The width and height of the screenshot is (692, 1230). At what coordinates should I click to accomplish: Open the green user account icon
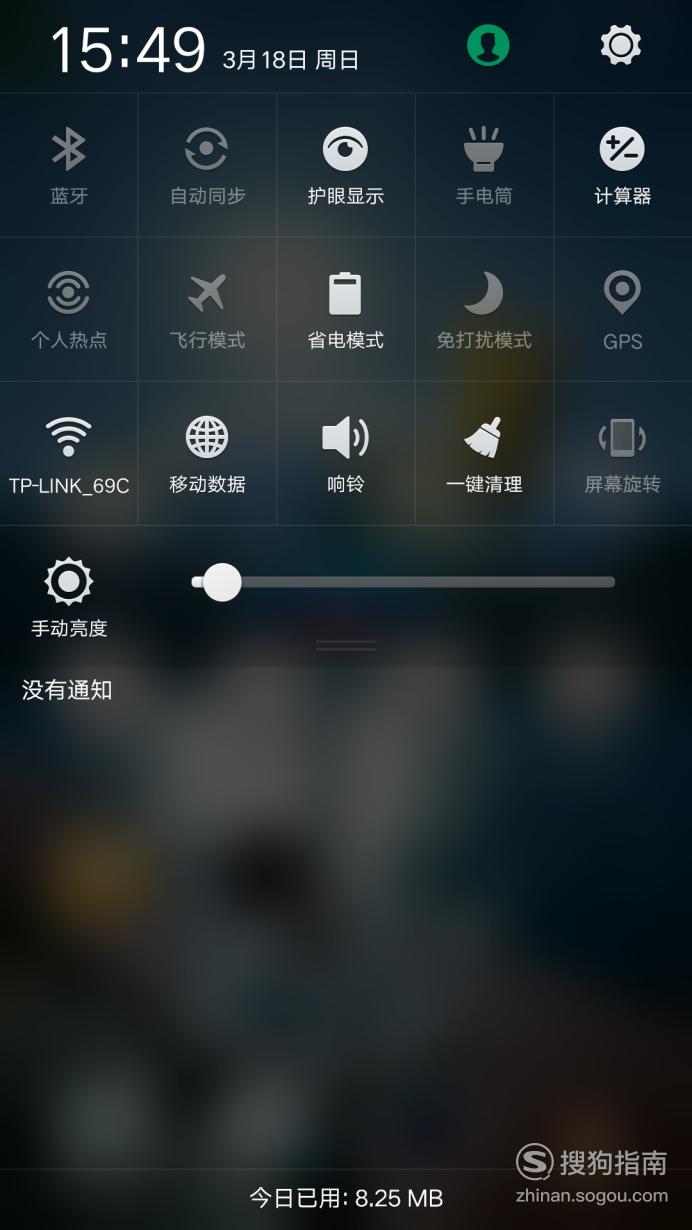coord(488,45)
